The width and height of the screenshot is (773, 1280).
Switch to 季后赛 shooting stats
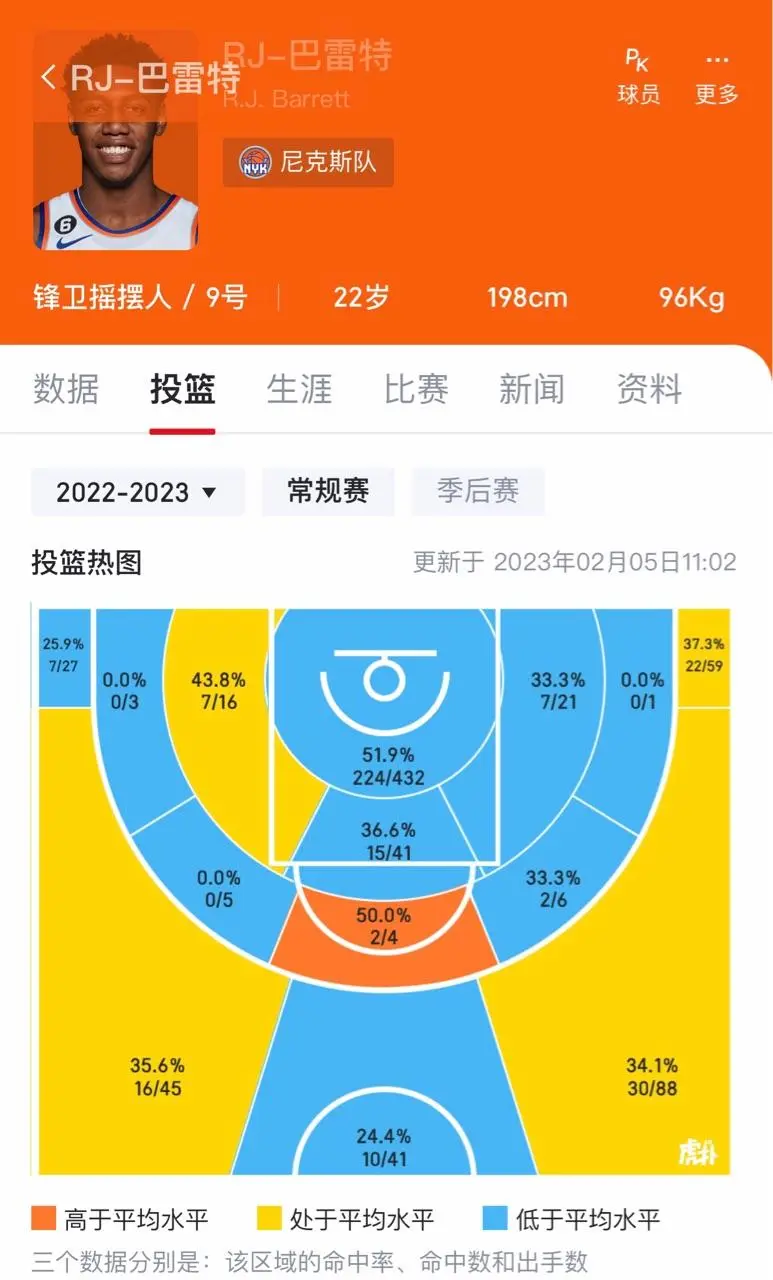(478, 491)
